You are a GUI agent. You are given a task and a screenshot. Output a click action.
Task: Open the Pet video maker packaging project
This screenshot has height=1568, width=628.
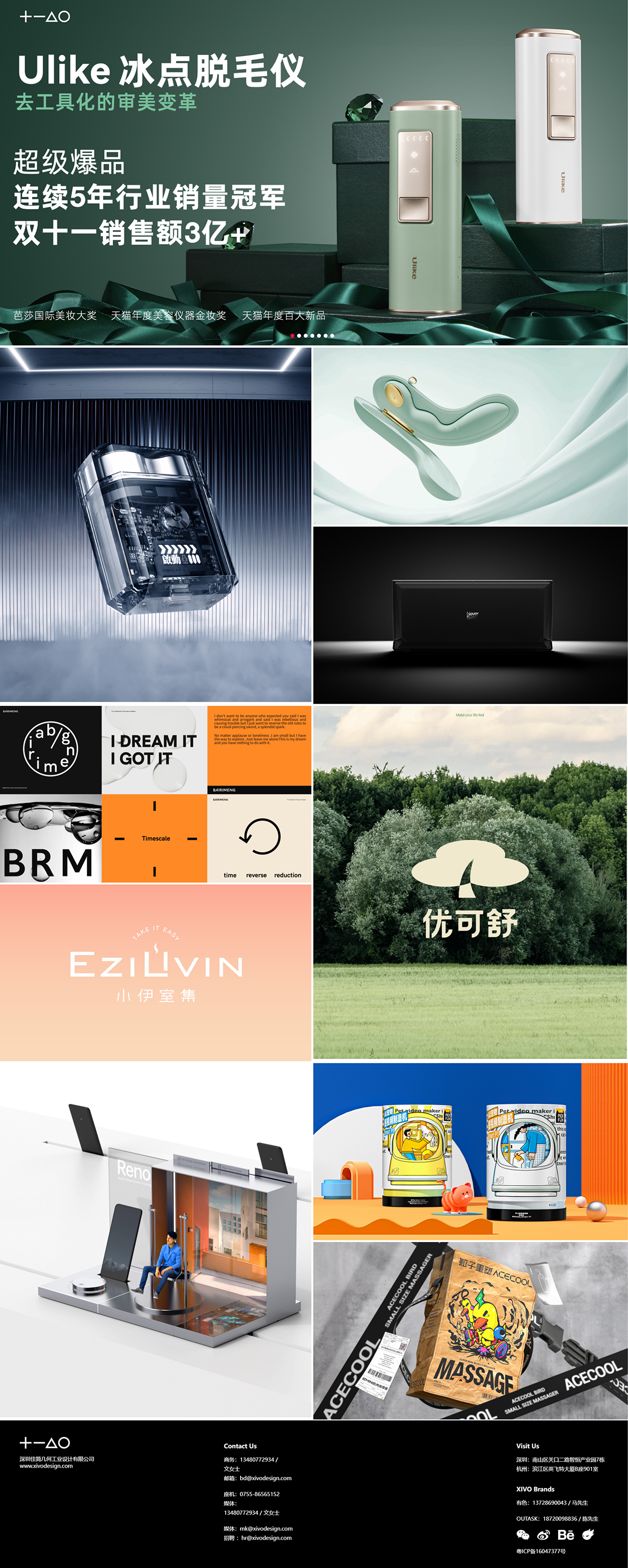[x=470, y=1151]
